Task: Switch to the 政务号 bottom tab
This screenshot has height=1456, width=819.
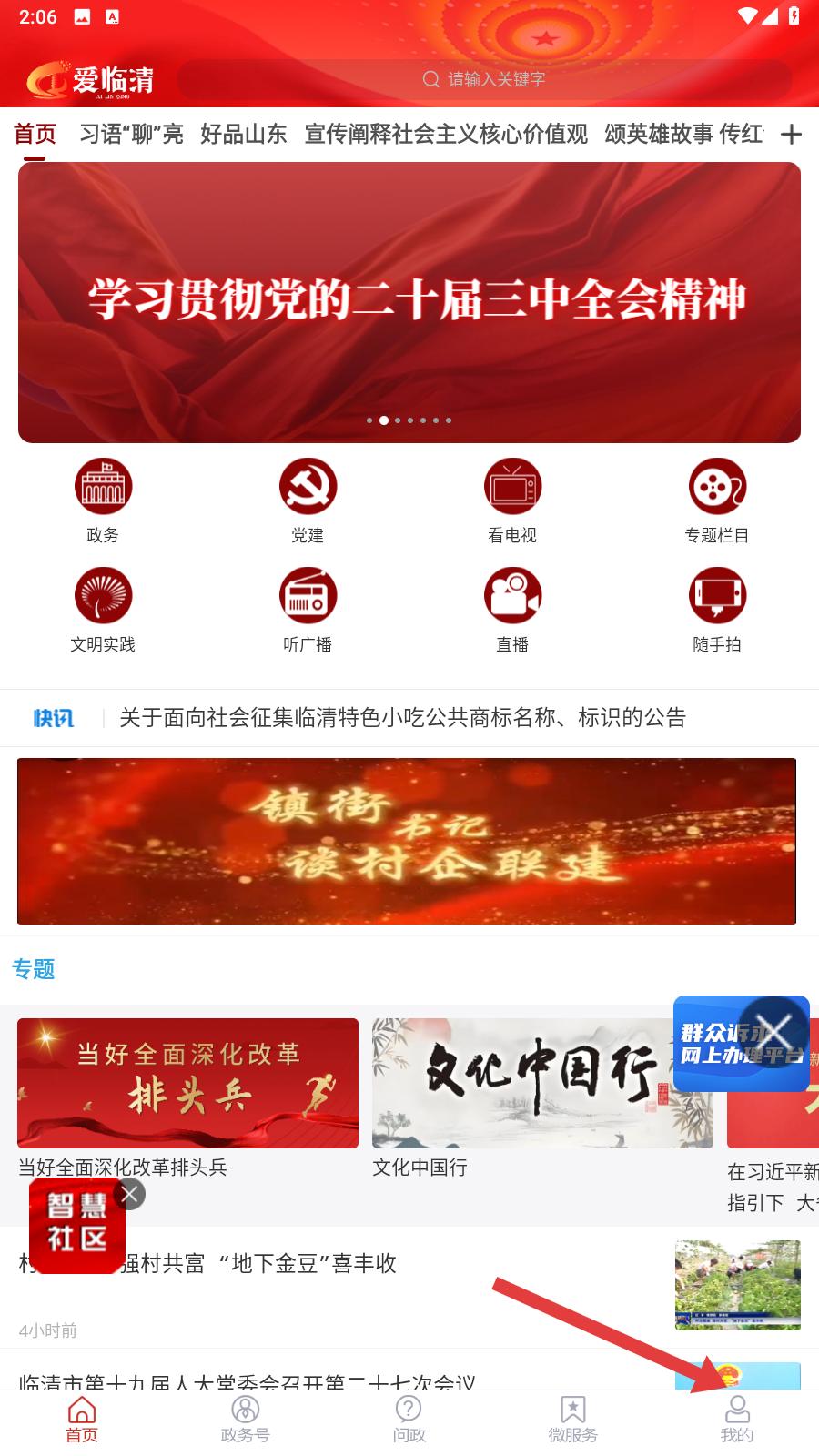Action: tap(245, 1420)
